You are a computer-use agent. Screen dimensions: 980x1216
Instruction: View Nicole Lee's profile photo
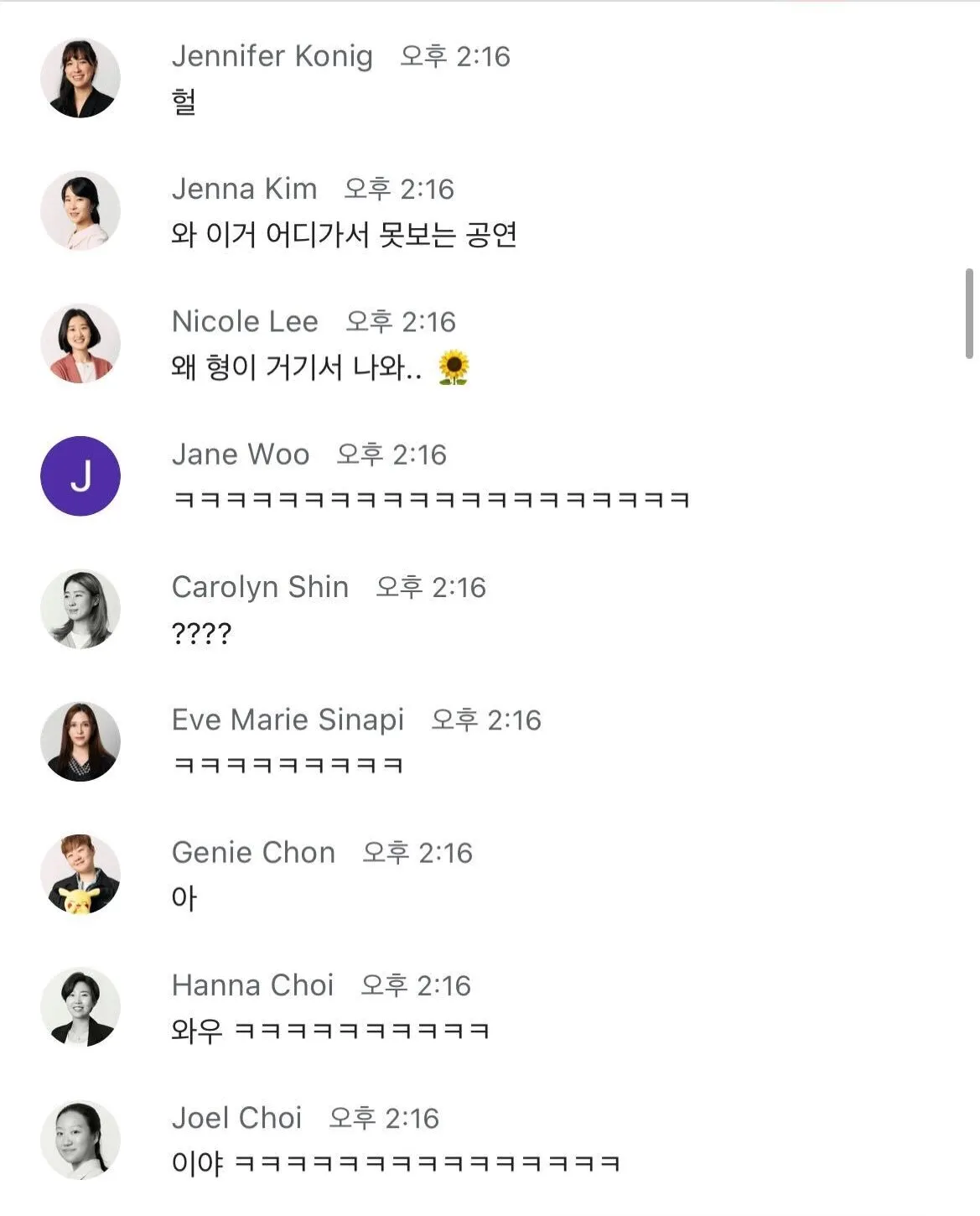point(80,344)
